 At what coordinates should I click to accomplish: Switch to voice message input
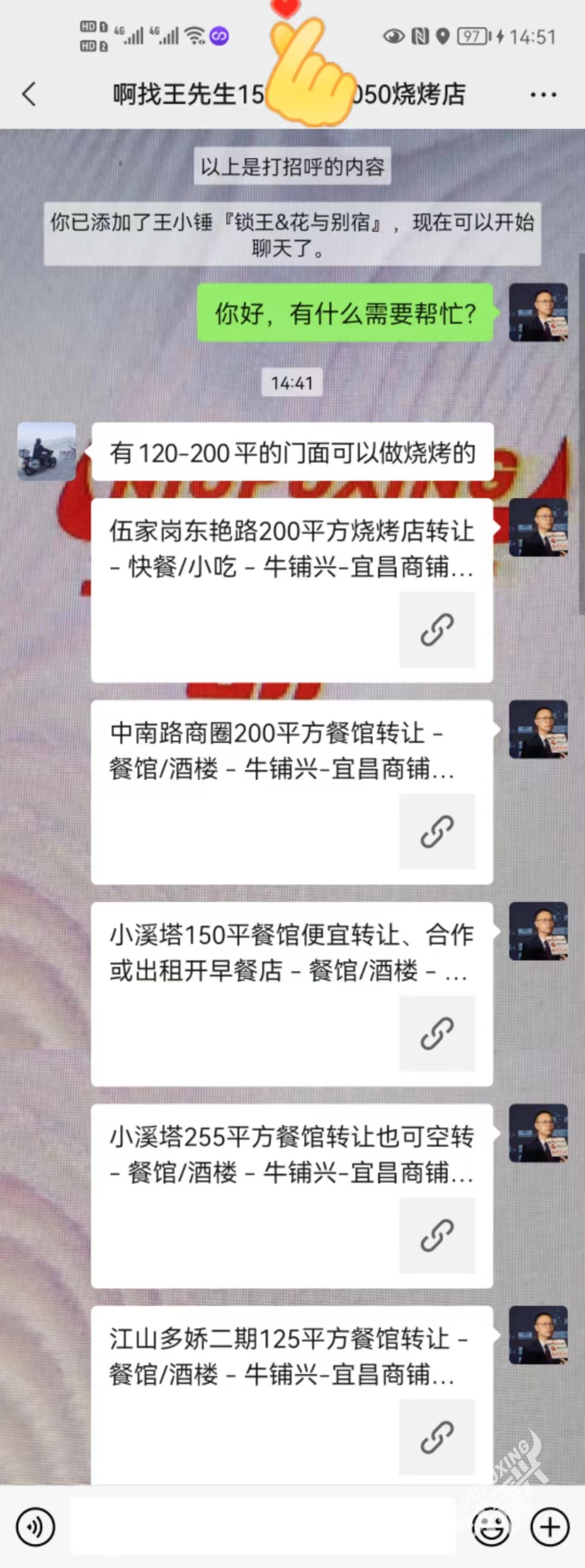35,1526
